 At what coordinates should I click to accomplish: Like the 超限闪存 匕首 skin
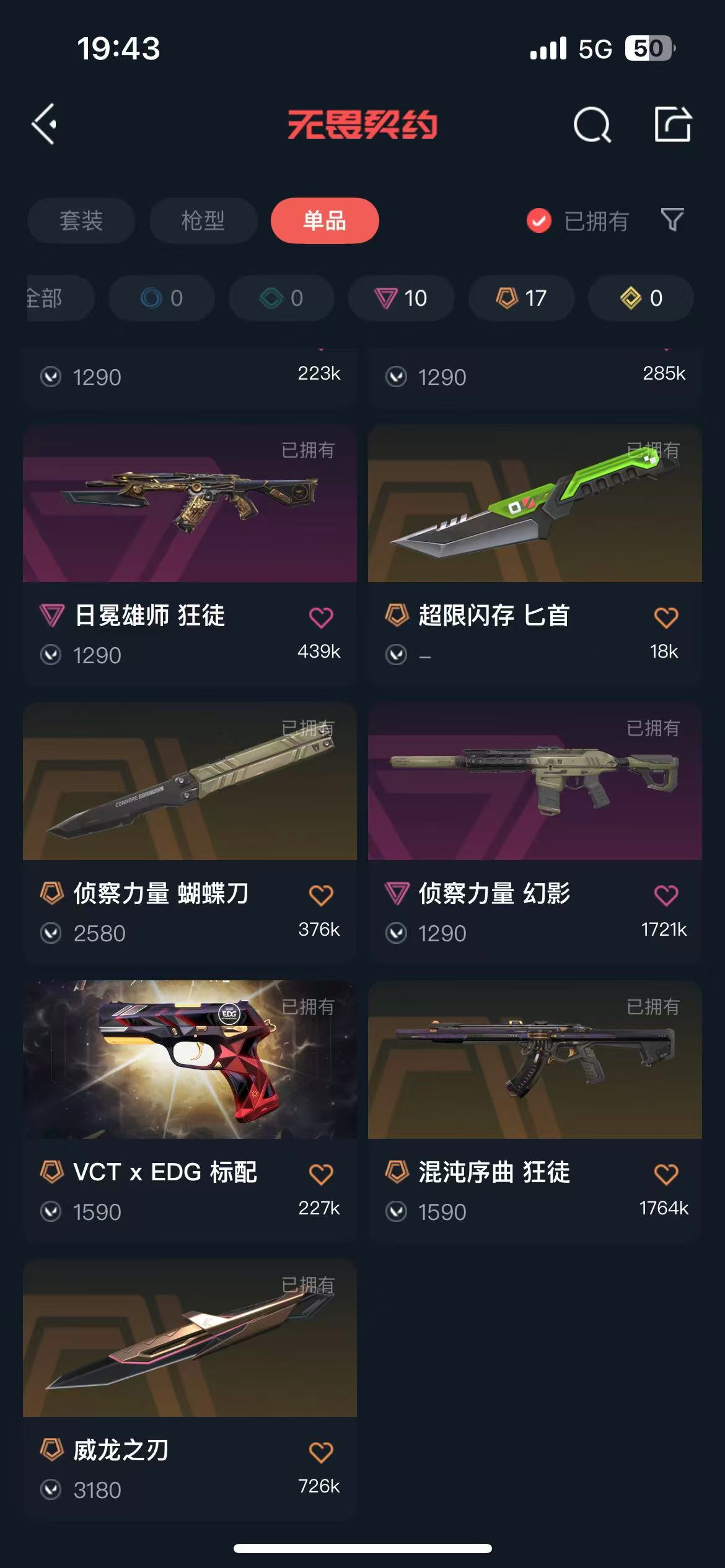coord(666,617)
